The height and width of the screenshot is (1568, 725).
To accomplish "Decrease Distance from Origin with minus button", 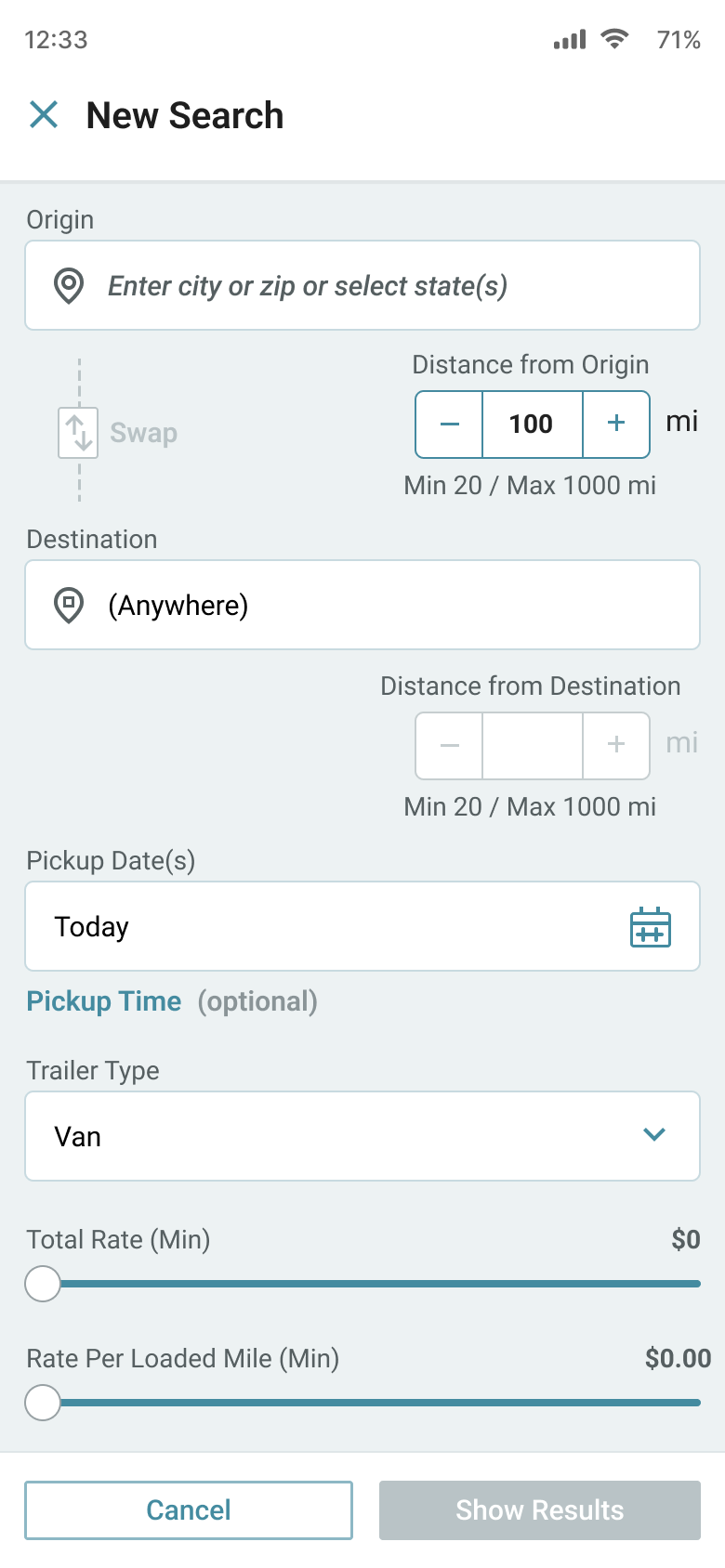I will click(448, 424).
